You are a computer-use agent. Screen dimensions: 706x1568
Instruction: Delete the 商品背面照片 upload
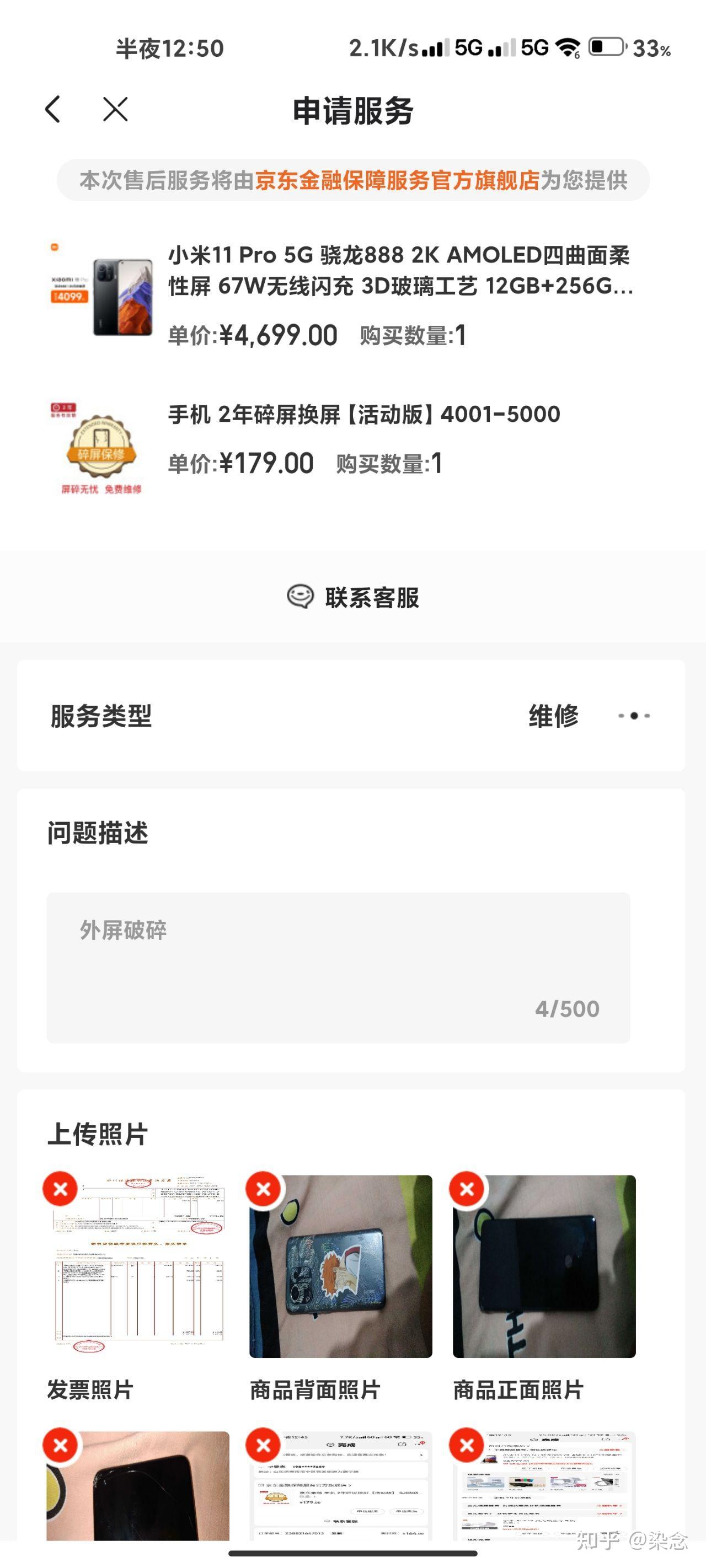(x=264, y=1188)
